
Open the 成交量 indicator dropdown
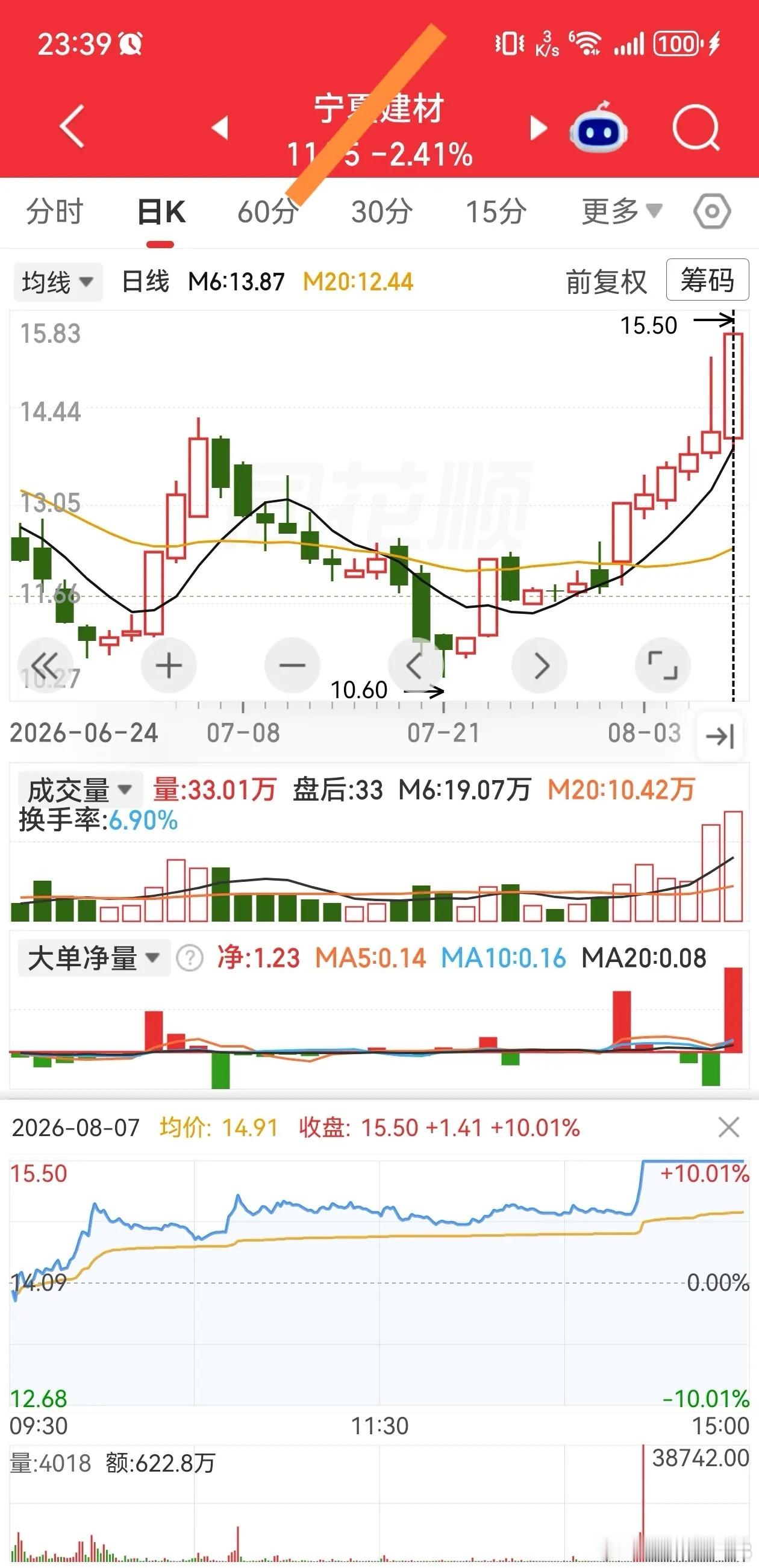coord(80,790)
